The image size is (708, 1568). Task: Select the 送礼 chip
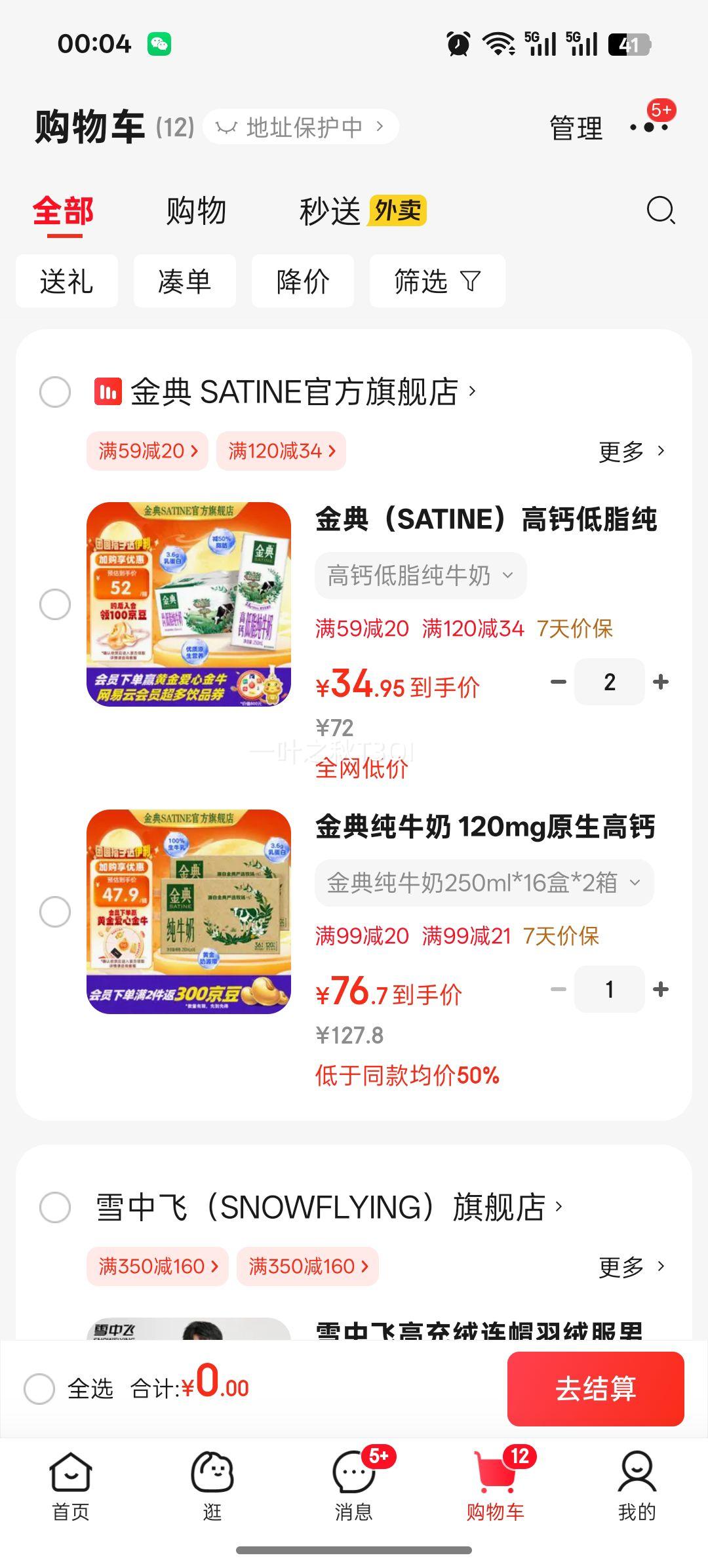point(66,281)
